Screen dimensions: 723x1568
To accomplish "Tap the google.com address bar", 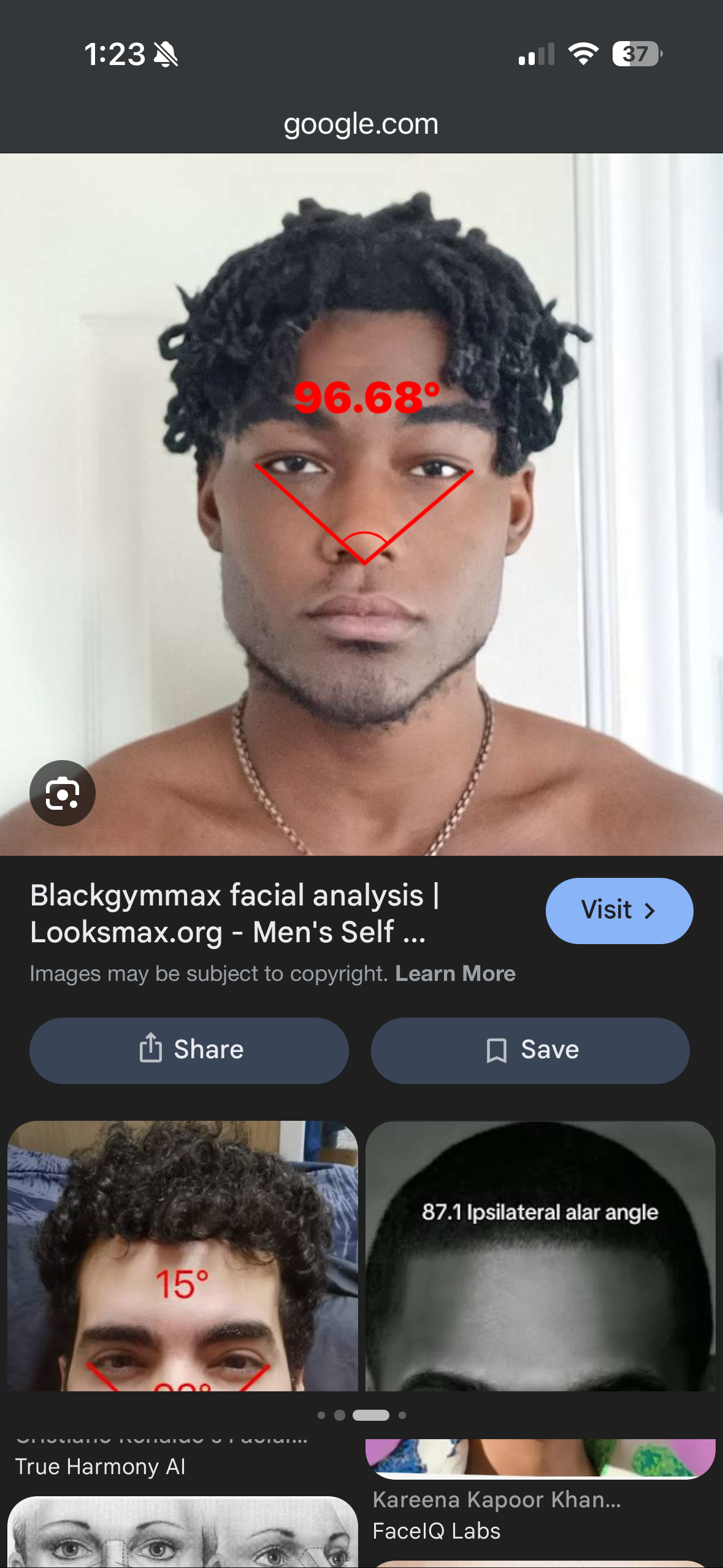I will click(361, 124).
